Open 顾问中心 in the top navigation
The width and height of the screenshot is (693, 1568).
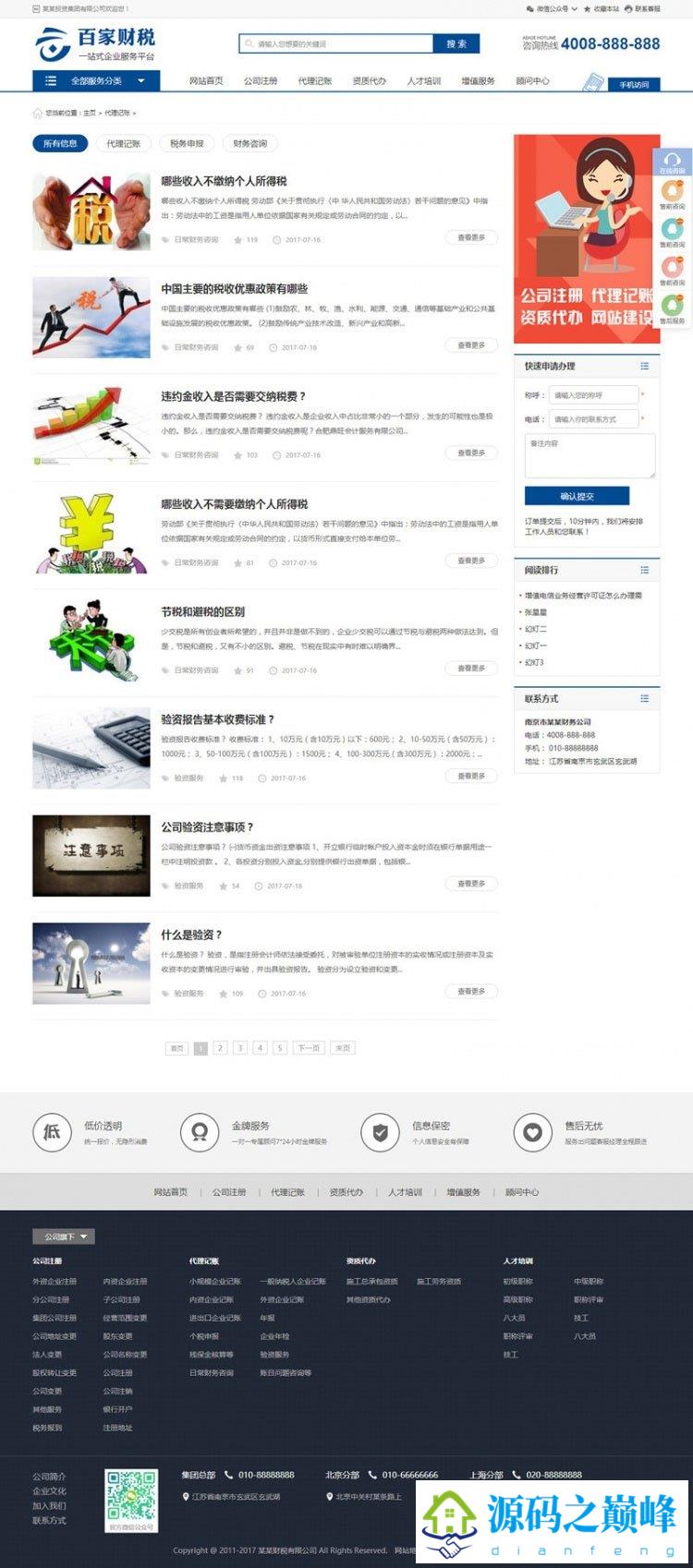[532, 81]
